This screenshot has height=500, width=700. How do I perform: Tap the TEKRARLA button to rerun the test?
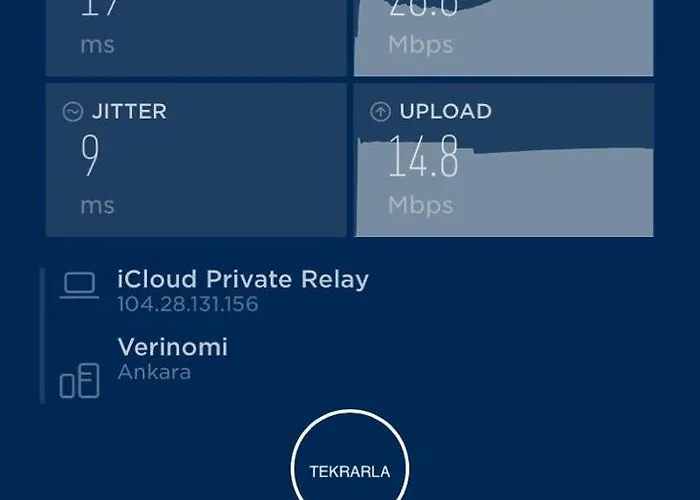[349, 468]
